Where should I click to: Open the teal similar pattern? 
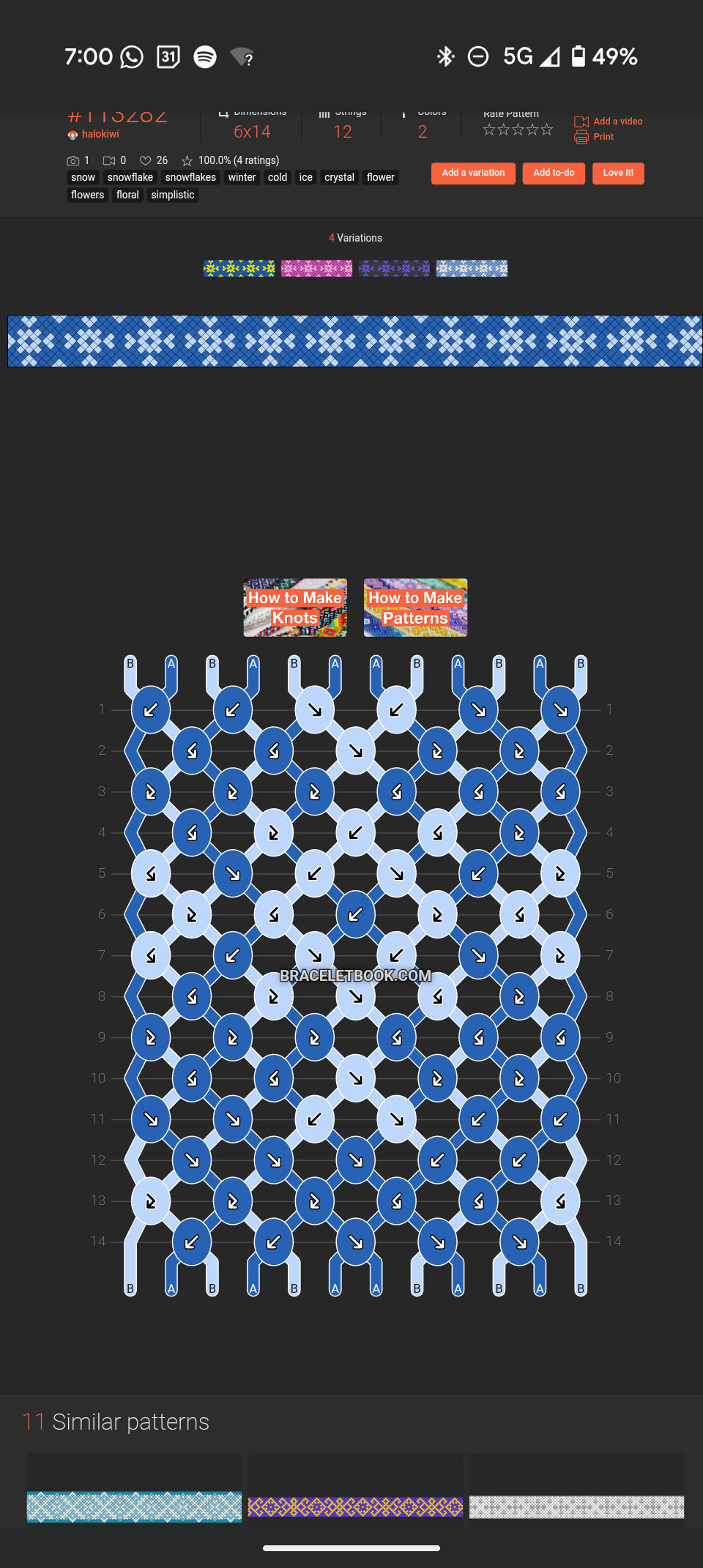134,1507
